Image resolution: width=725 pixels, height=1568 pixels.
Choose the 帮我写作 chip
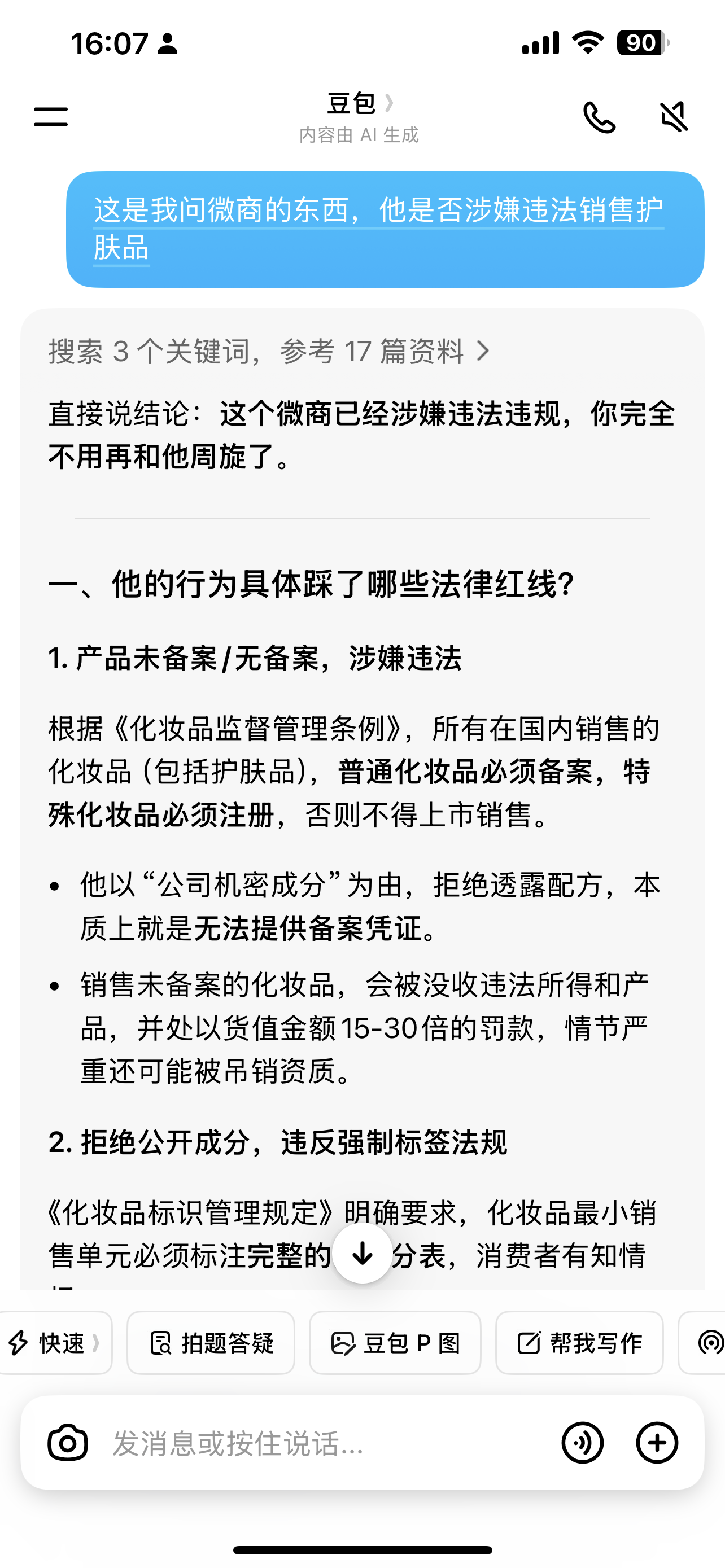click(x=579, y=1342)
